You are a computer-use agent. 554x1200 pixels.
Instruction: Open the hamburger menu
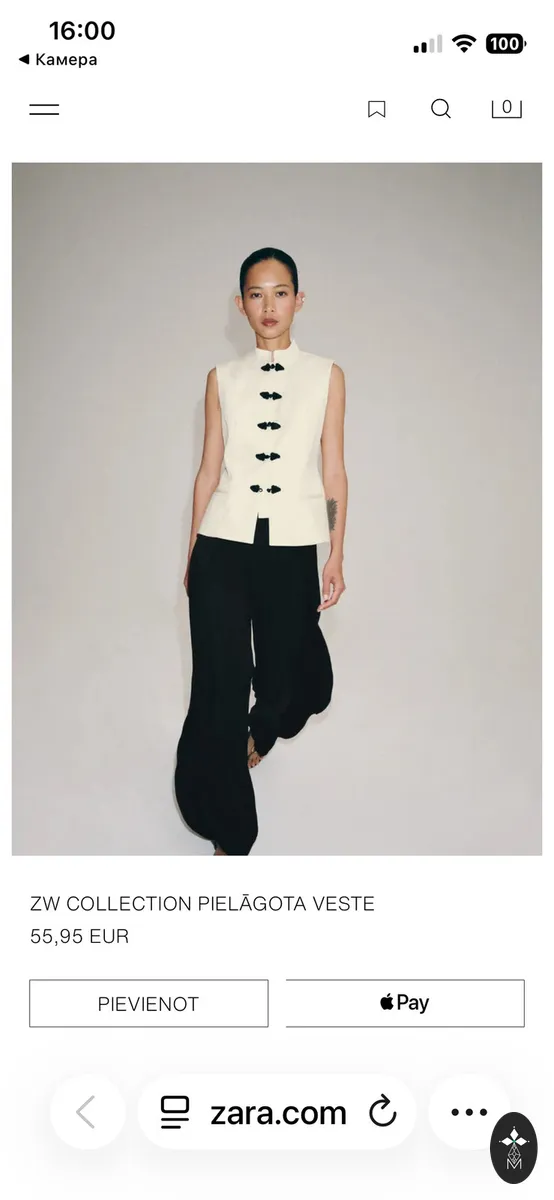coord(44,109)
